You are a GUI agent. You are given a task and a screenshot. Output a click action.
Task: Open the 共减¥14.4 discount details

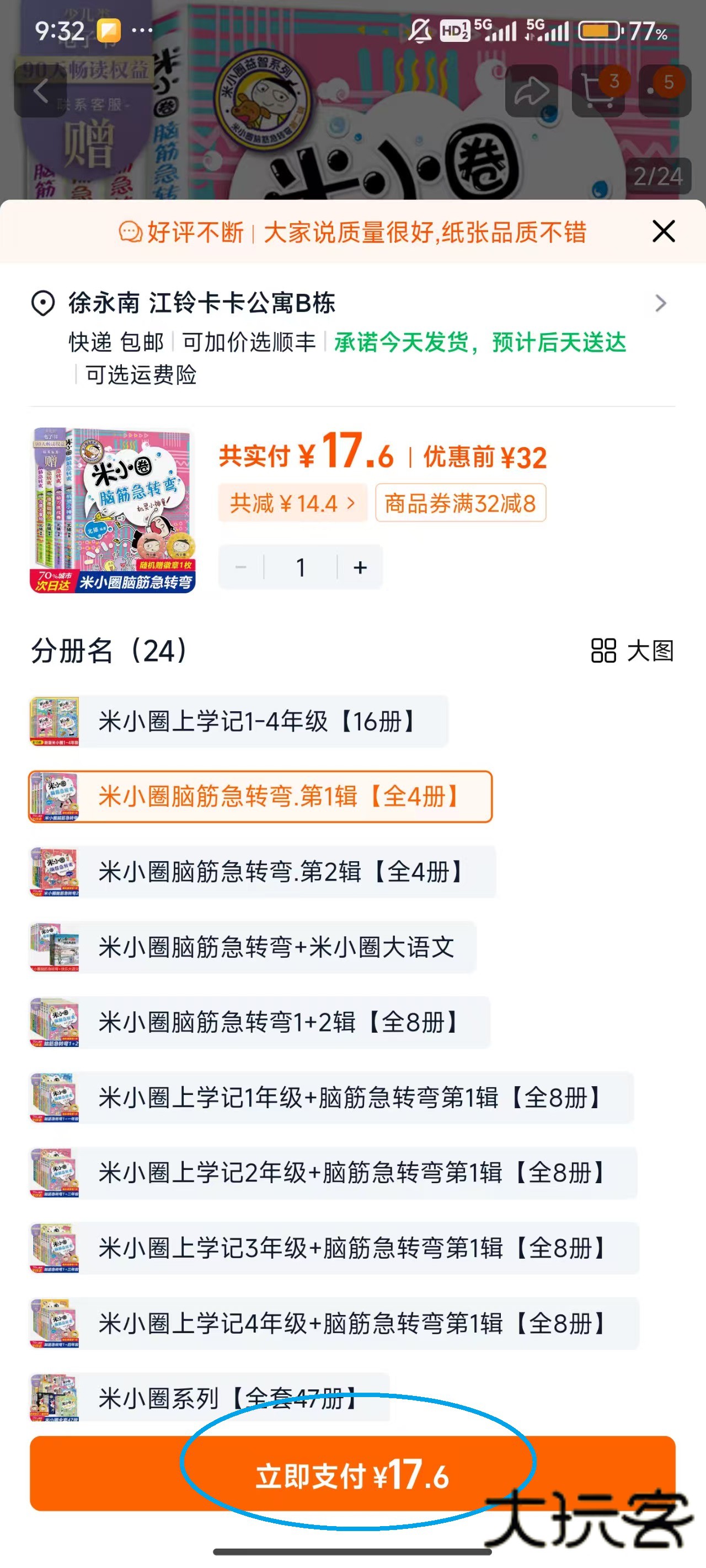292,503
